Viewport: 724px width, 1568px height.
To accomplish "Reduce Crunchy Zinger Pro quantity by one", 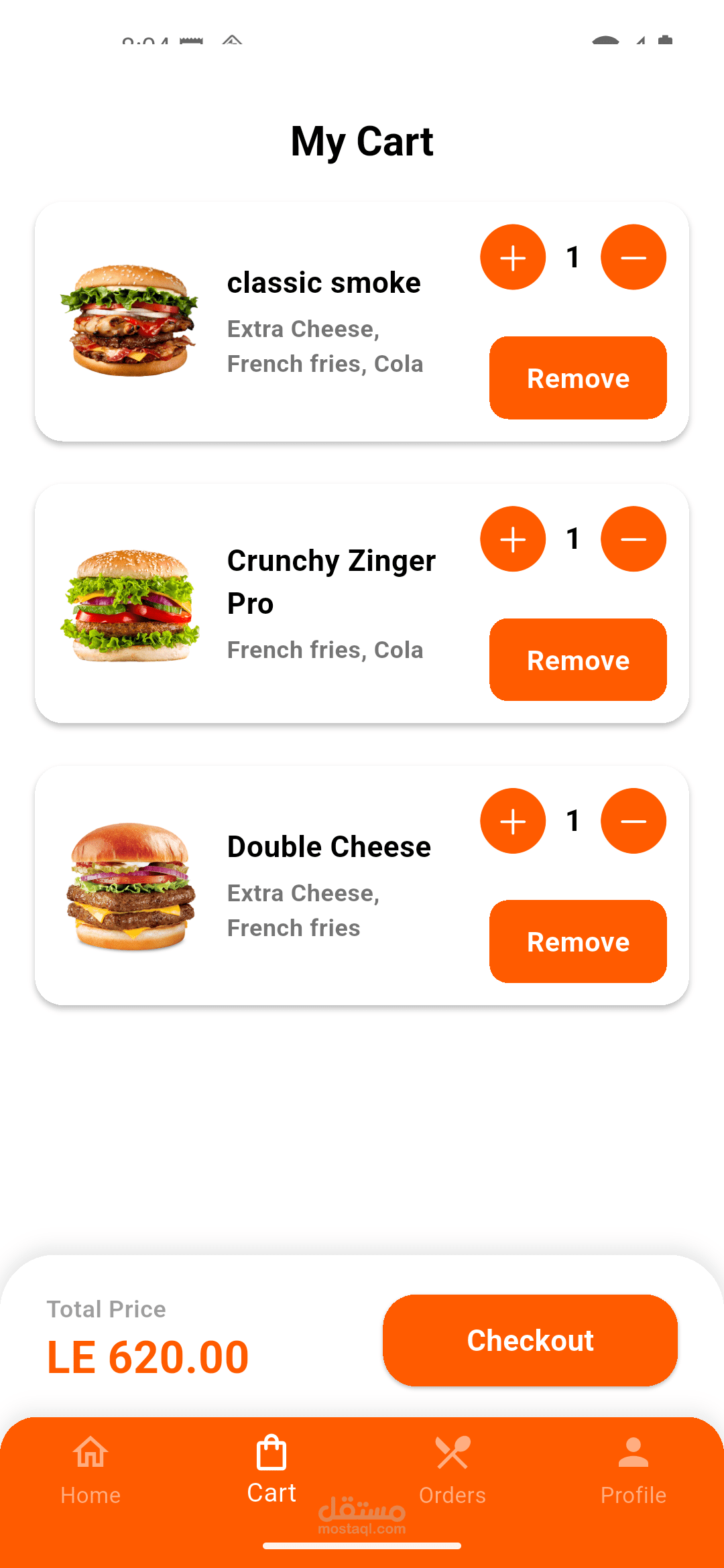I will point(633,539).
